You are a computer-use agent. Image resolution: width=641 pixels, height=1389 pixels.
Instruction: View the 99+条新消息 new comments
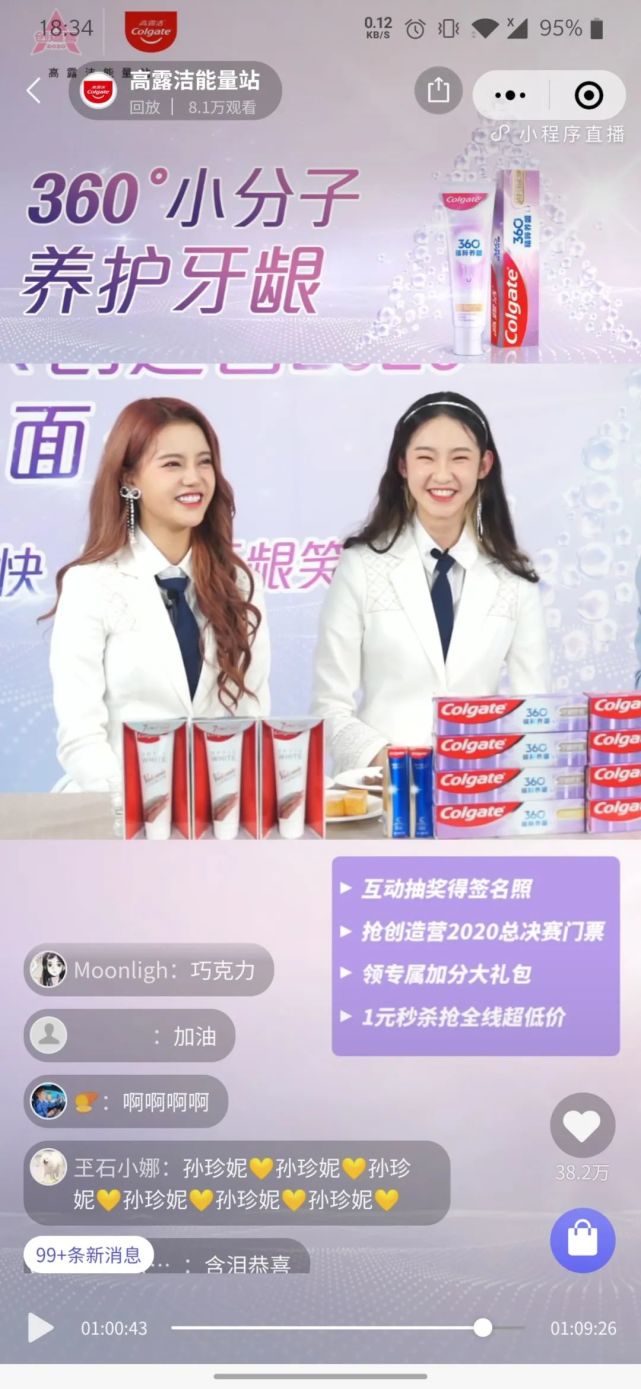(x=89, y=1255)
